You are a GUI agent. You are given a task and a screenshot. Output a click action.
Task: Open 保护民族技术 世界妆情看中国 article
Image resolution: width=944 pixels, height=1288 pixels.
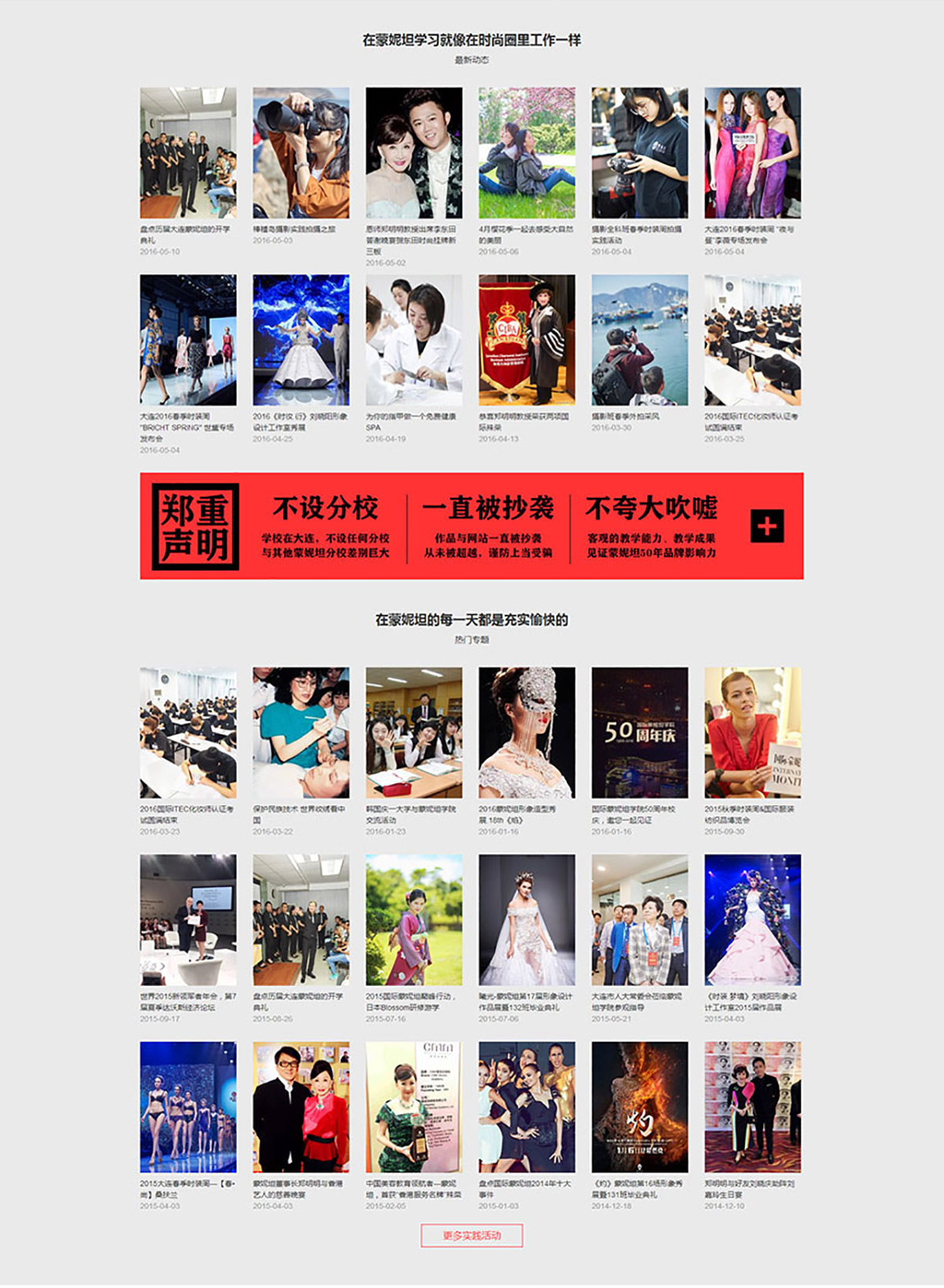301,733
